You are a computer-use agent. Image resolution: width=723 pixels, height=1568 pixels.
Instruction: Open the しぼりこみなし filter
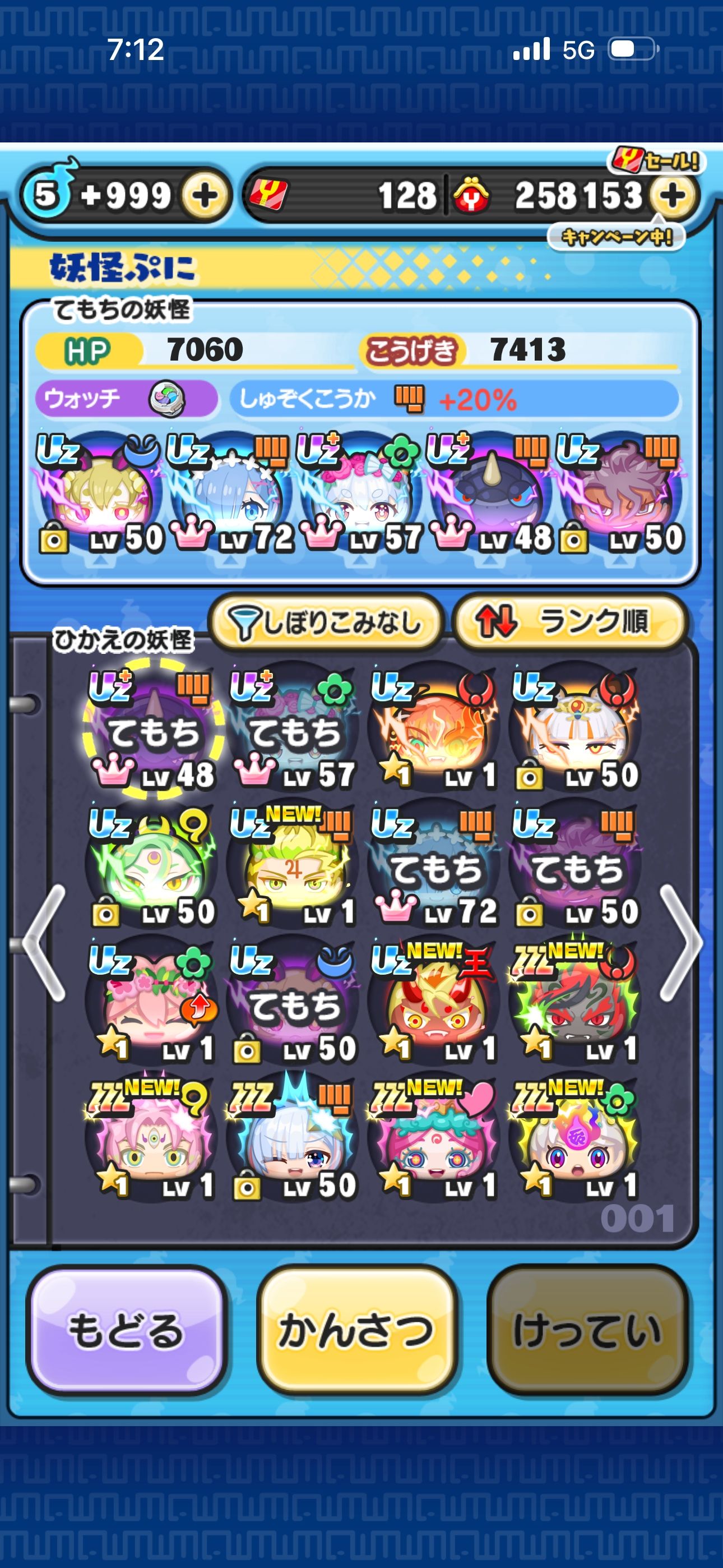click(x=326, y=622)
